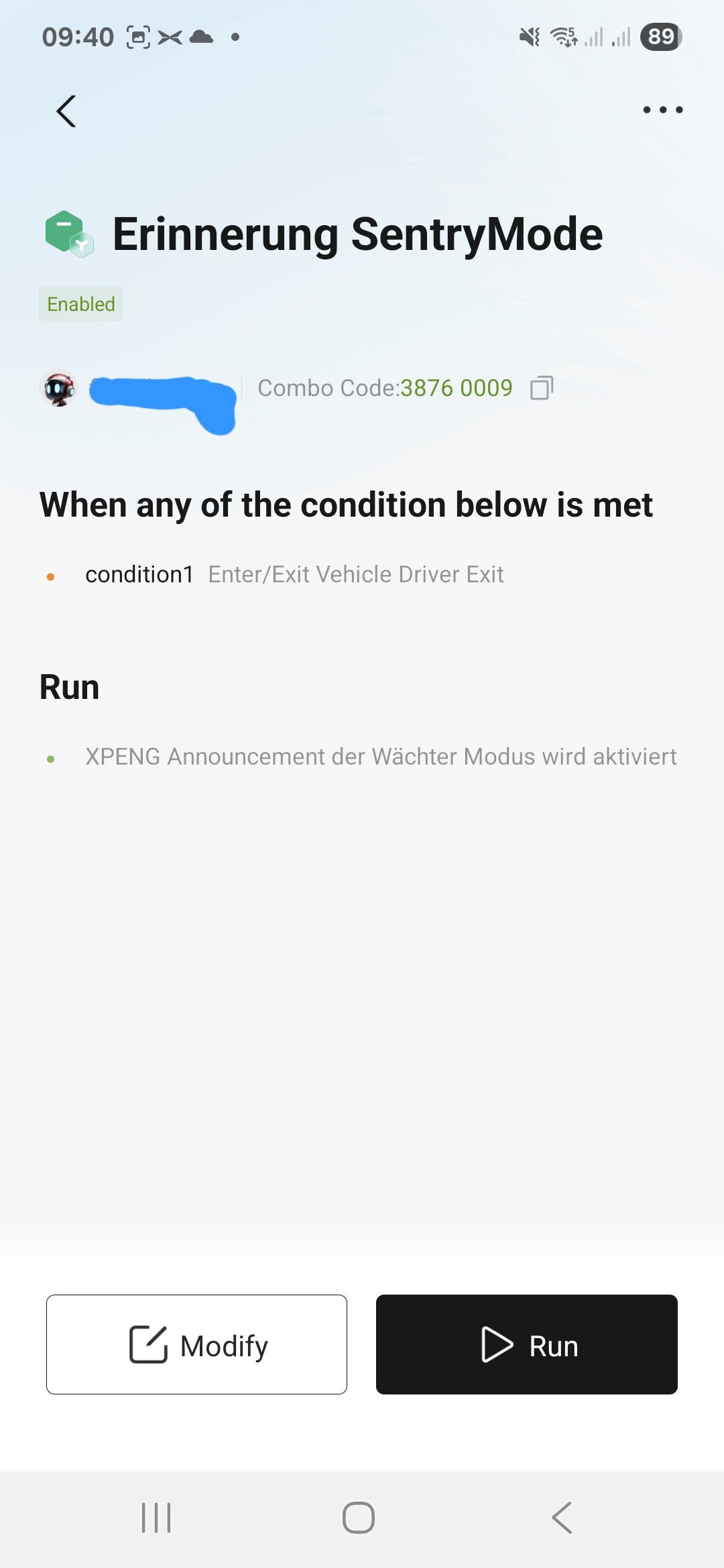Run the Erinnerung SentryMode combo
The image size is (724, 1568).
pos(526,1344)
